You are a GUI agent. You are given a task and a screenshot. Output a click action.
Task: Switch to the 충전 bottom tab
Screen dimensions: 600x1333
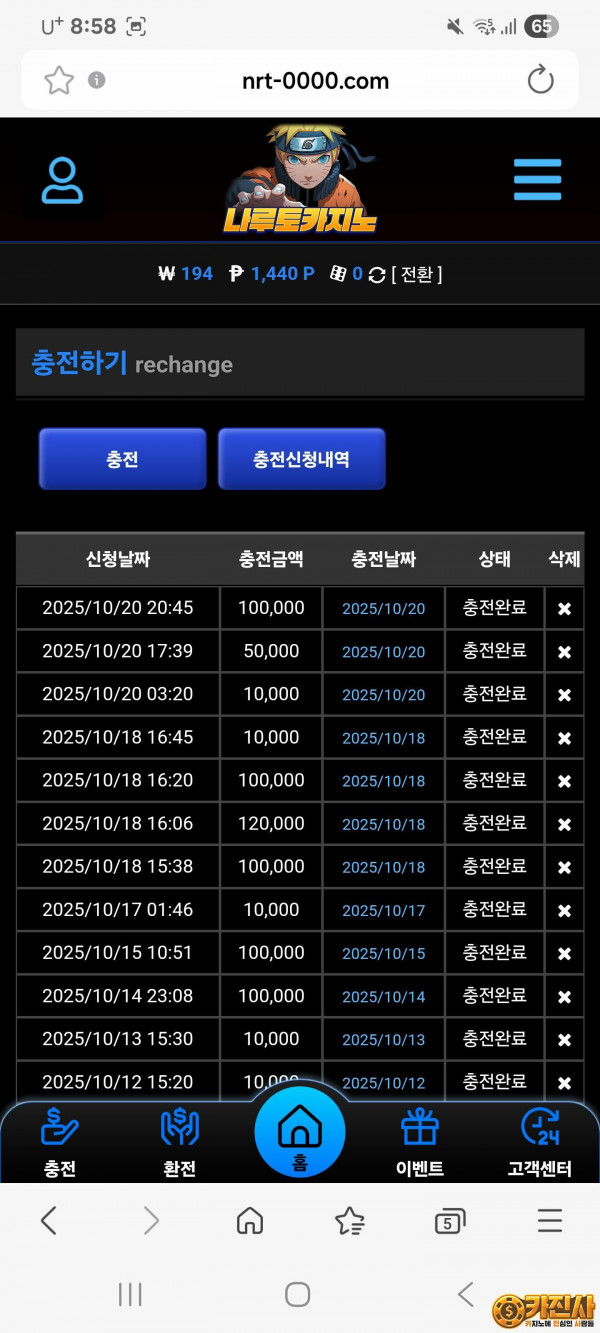tap(60, 1142)
